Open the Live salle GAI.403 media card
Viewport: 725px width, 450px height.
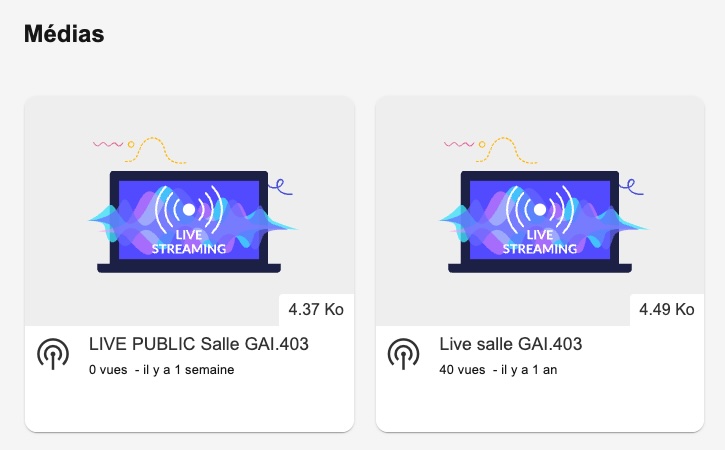(x=511, y=345)
